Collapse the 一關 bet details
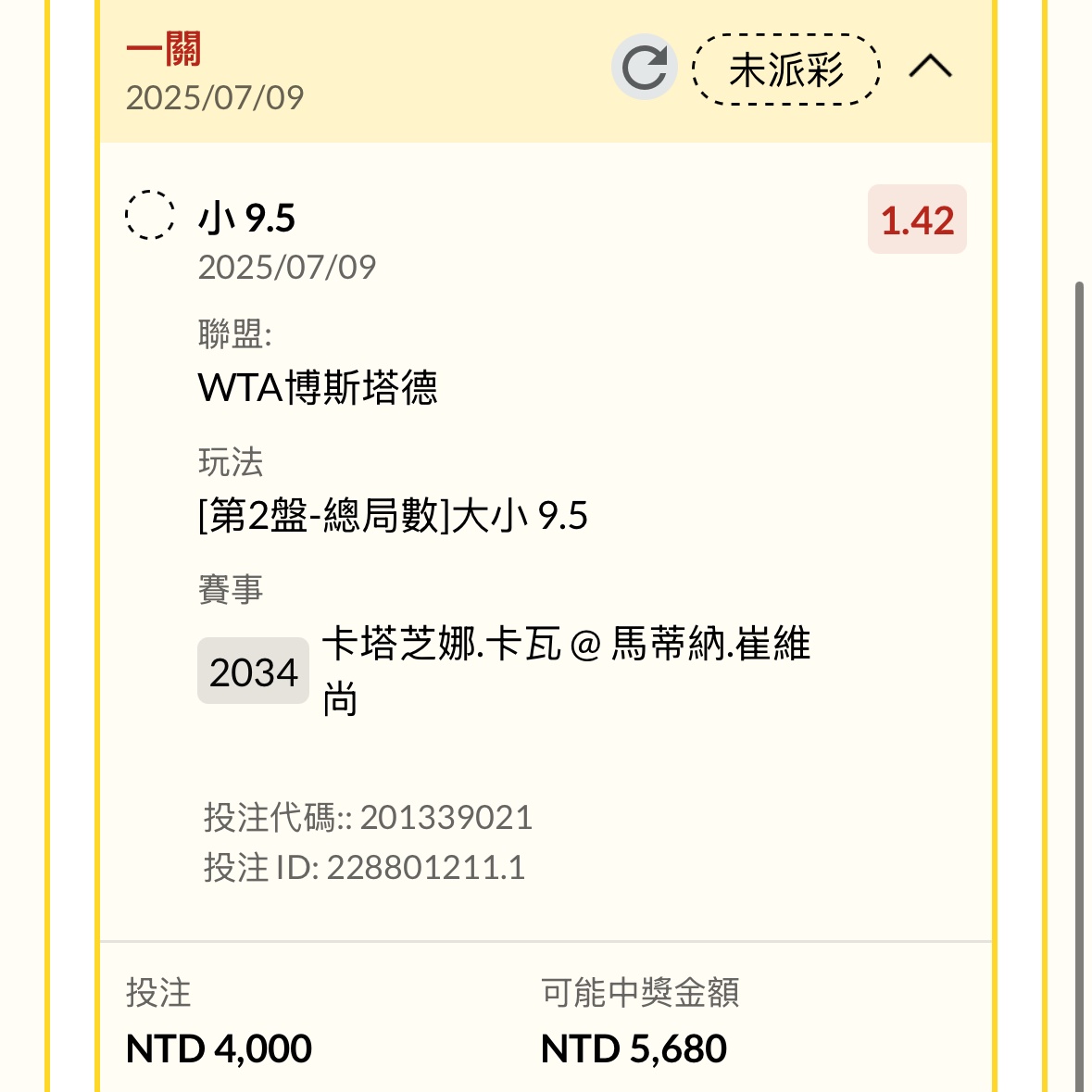Image resolution: width=1092 pixels, height=1092 pixels. (x=930, y=67)
